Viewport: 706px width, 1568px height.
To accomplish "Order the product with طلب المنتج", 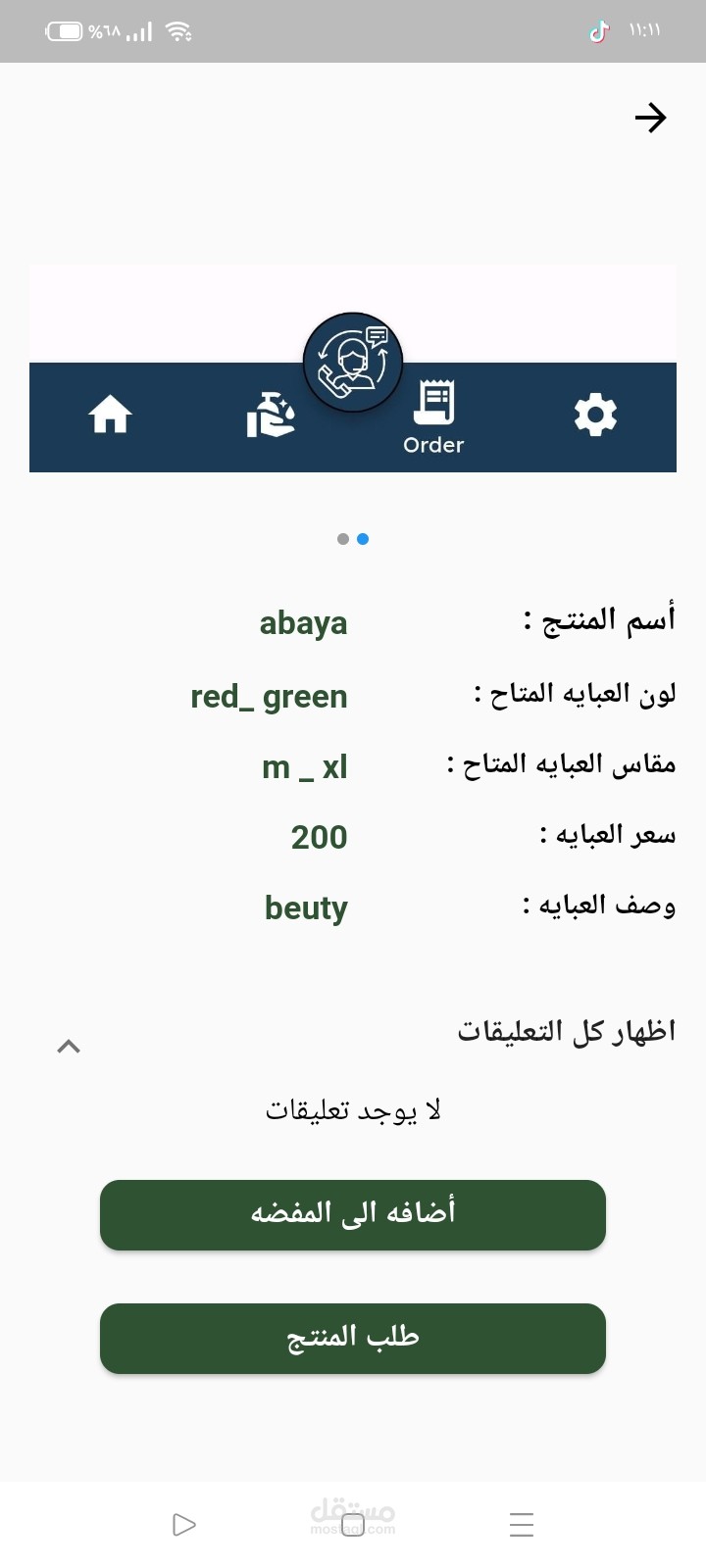I will pos(353,1338).
